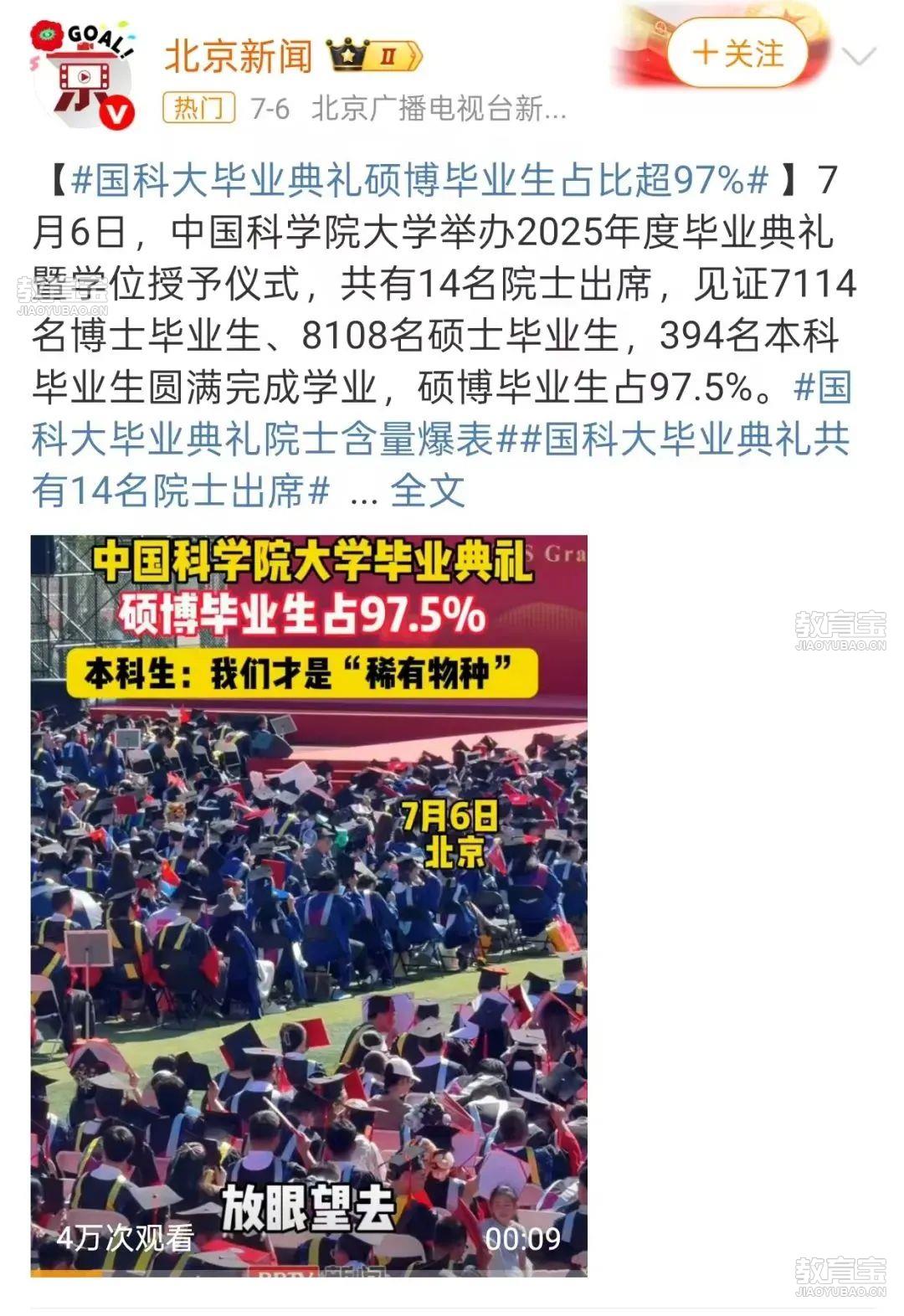Image resolution: width=904 pixels, height=1316 pixels.
Task: Open the hashtag 国科大毕业典礼院士含量爆表
Action: click(x=259, y=440)
